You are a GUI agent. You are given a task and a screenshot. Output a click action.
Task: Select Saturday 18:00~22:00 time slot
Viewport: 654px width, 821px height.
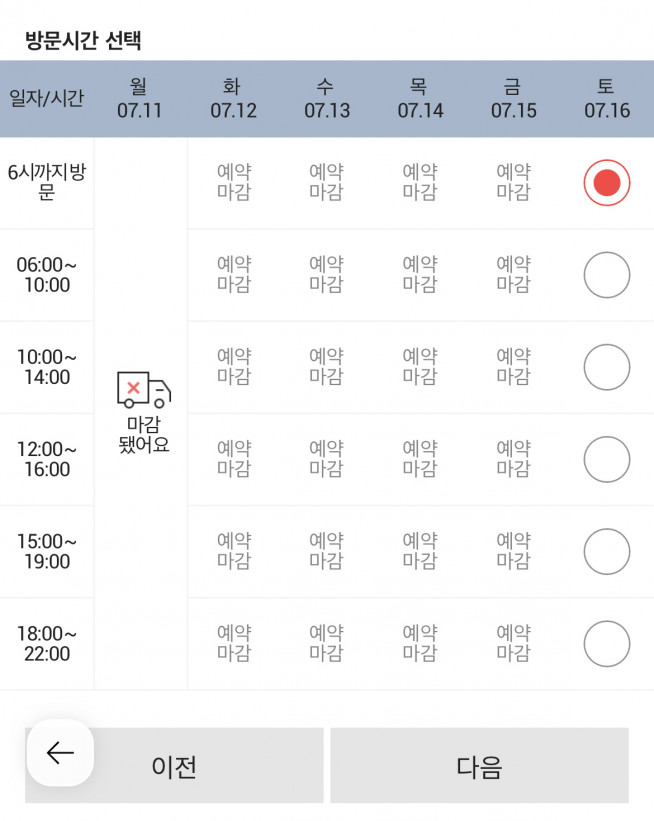pyautogui.click(x=607, y=643)
